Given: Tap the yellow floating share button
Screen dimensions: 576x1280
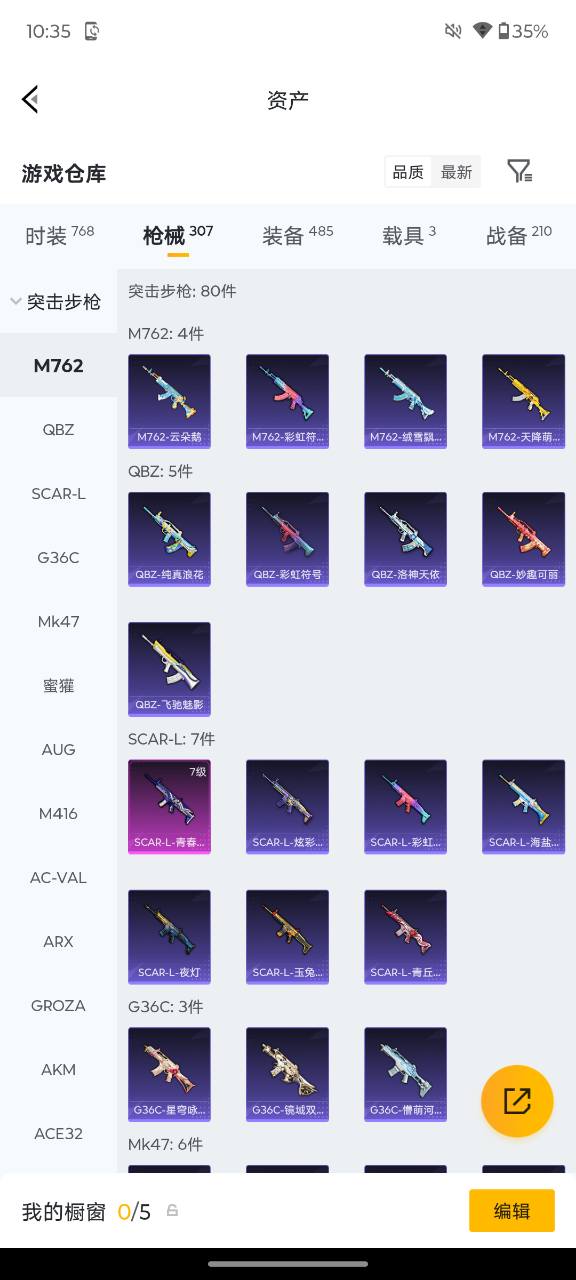Looking at the screenshot, I should coord(517,1101).
